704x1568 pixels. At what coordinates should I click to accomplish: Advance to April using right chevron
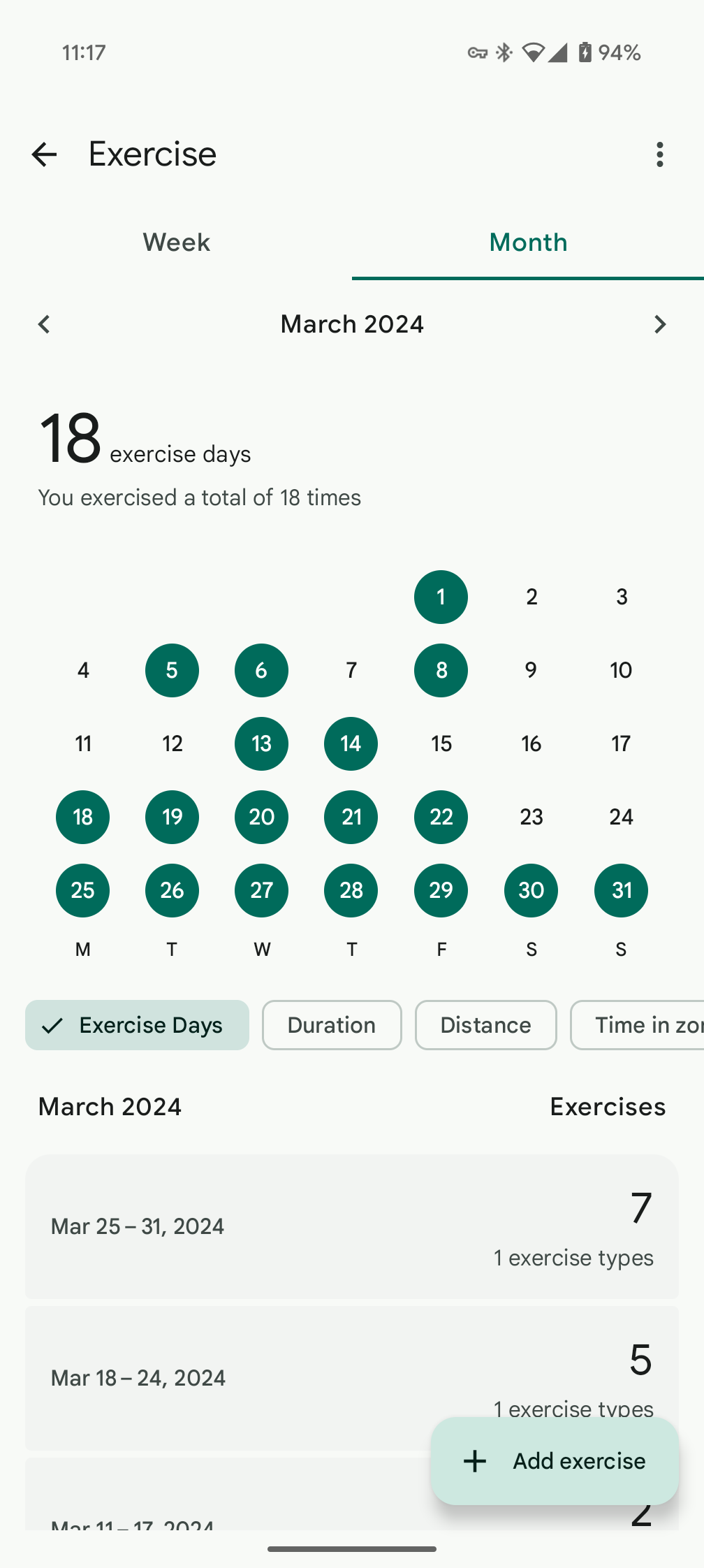pyautogui.click(x=659, y=324)
